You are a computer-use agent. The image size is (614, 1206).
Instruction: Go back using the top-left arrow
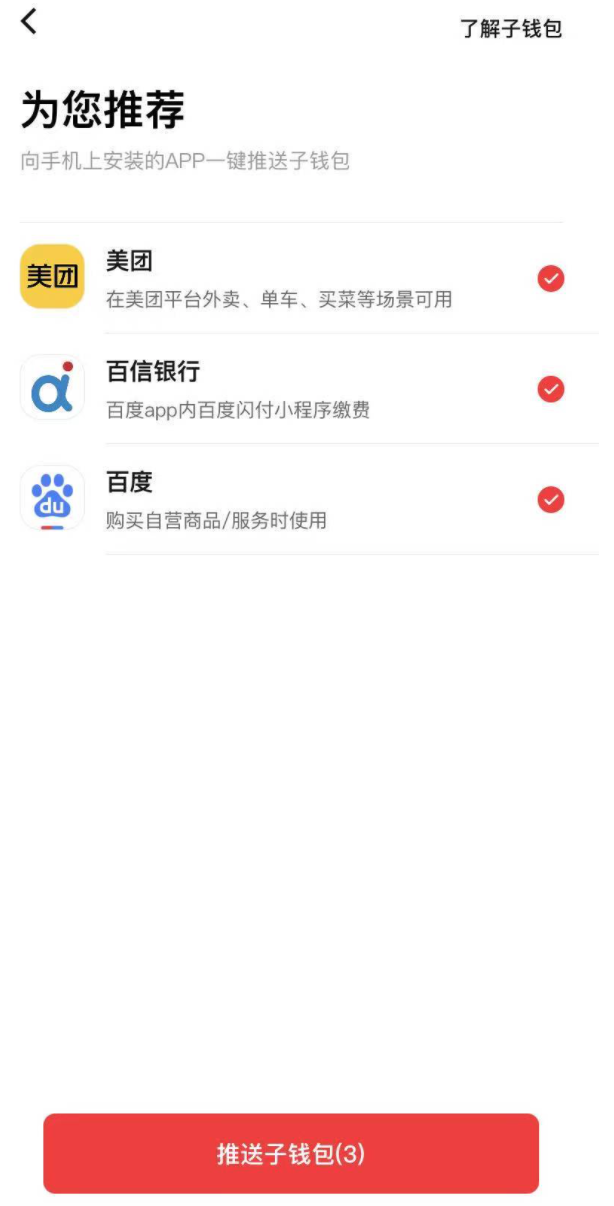30,21
